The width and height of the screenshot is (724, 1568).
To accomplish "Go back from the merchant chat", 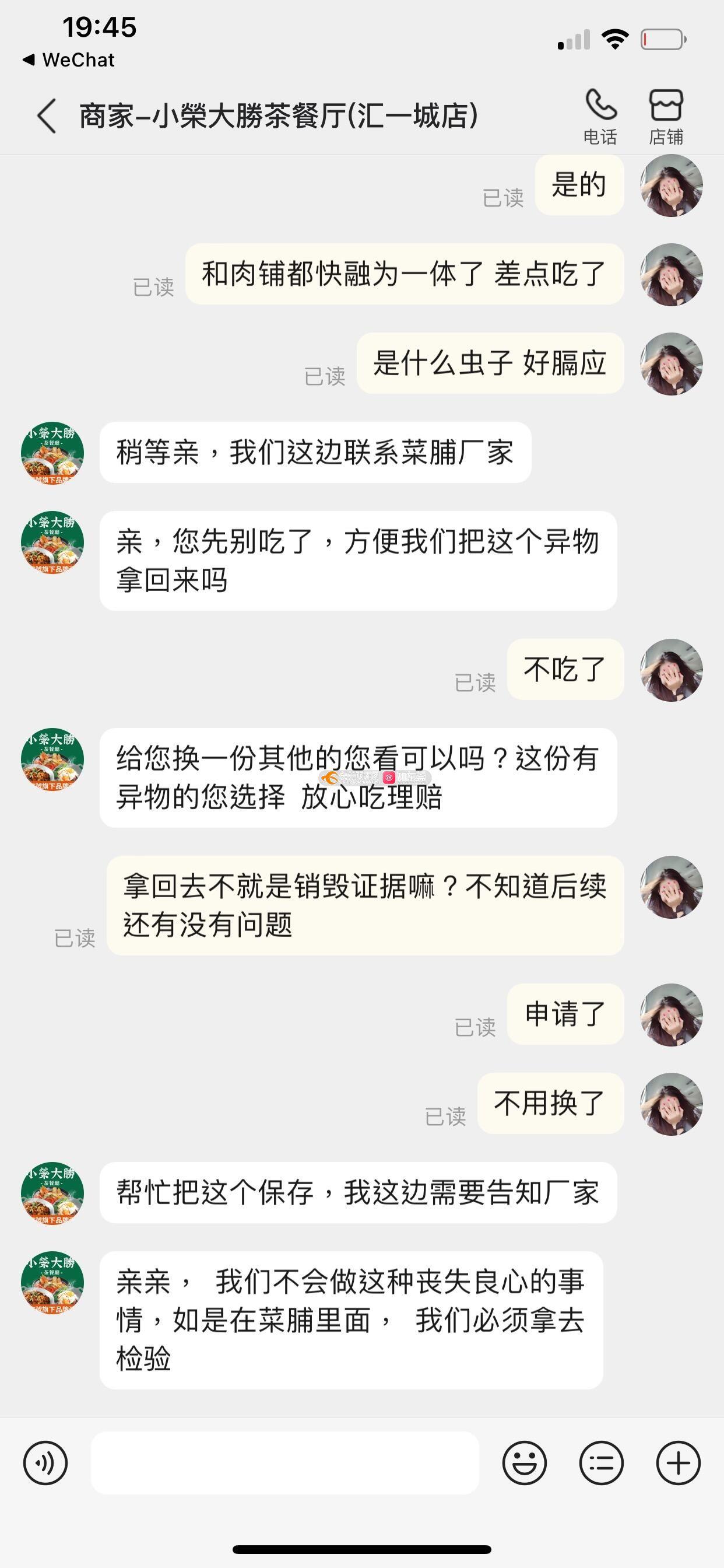I will [47, 116].
